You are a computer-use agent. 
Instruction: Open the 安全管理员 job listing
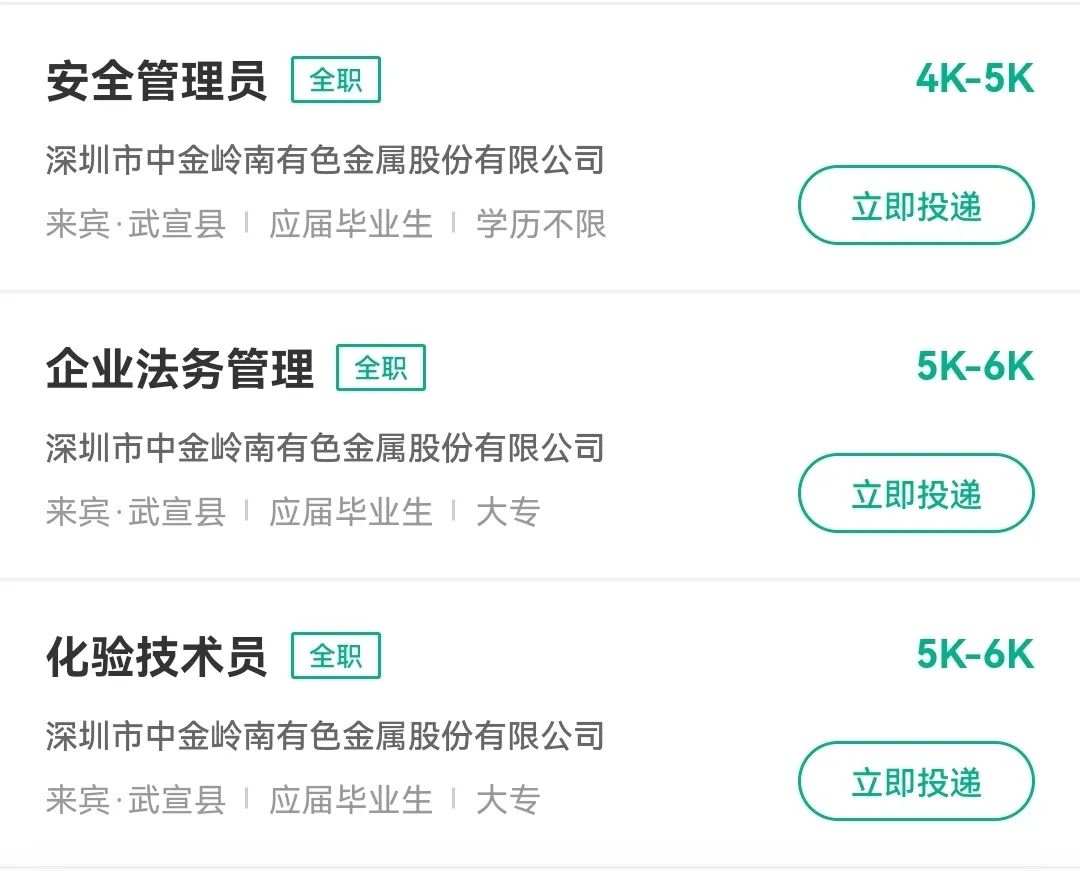tap(157, 81)
